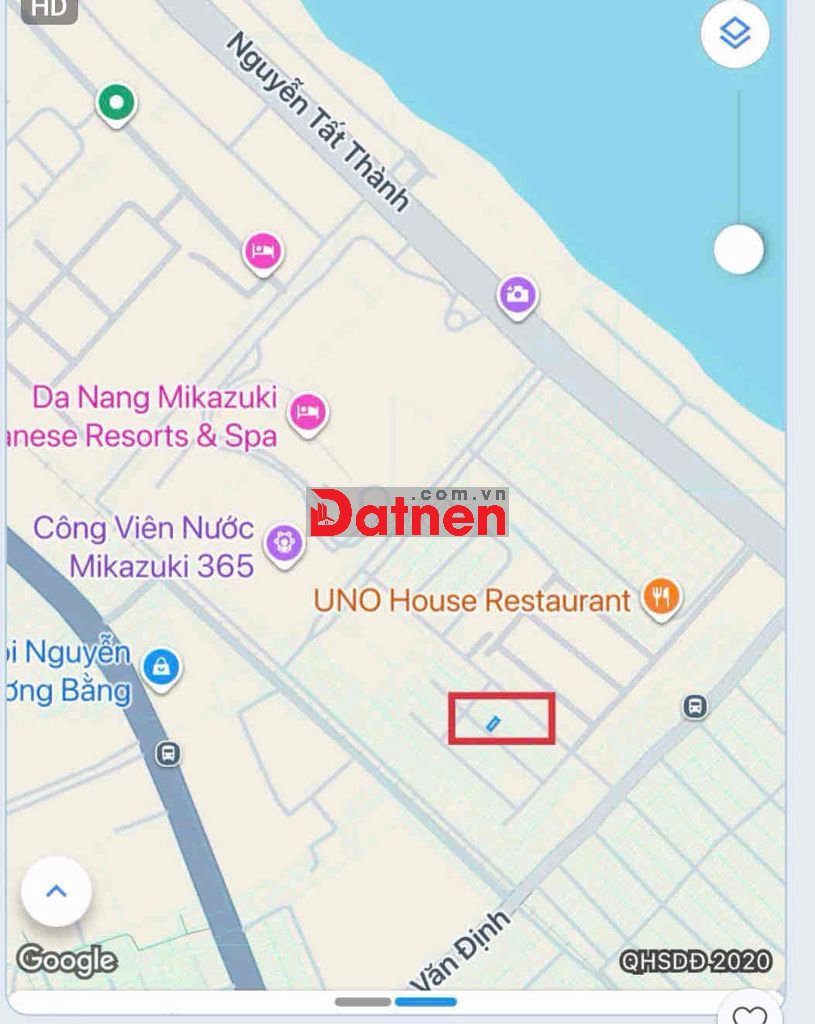Image resolution: width=815 pixels, height=1024 pixels.
Task: Expand the panel with the up chevron
Action: (56, 891)
